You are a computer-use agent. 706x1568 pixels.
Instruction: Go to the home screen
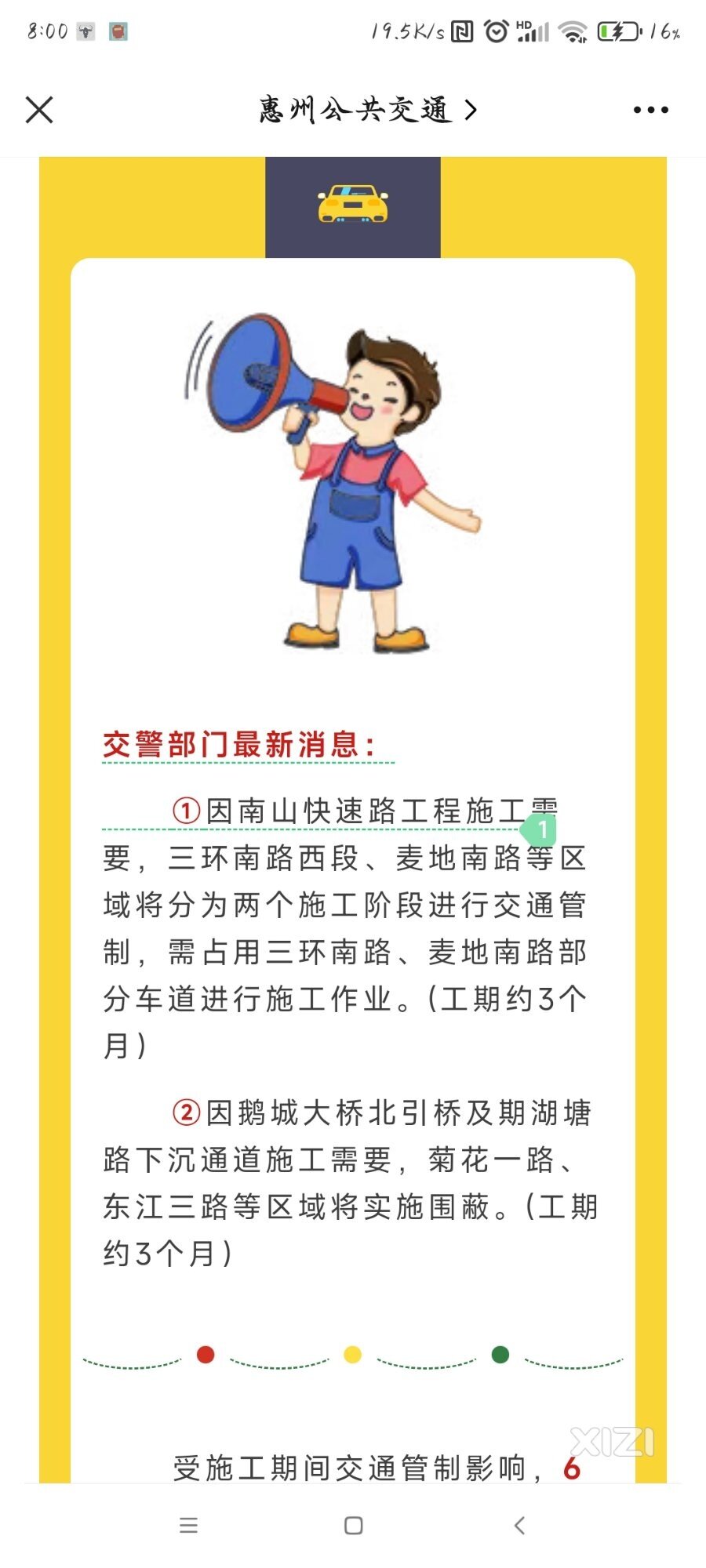pos(353,1525)
